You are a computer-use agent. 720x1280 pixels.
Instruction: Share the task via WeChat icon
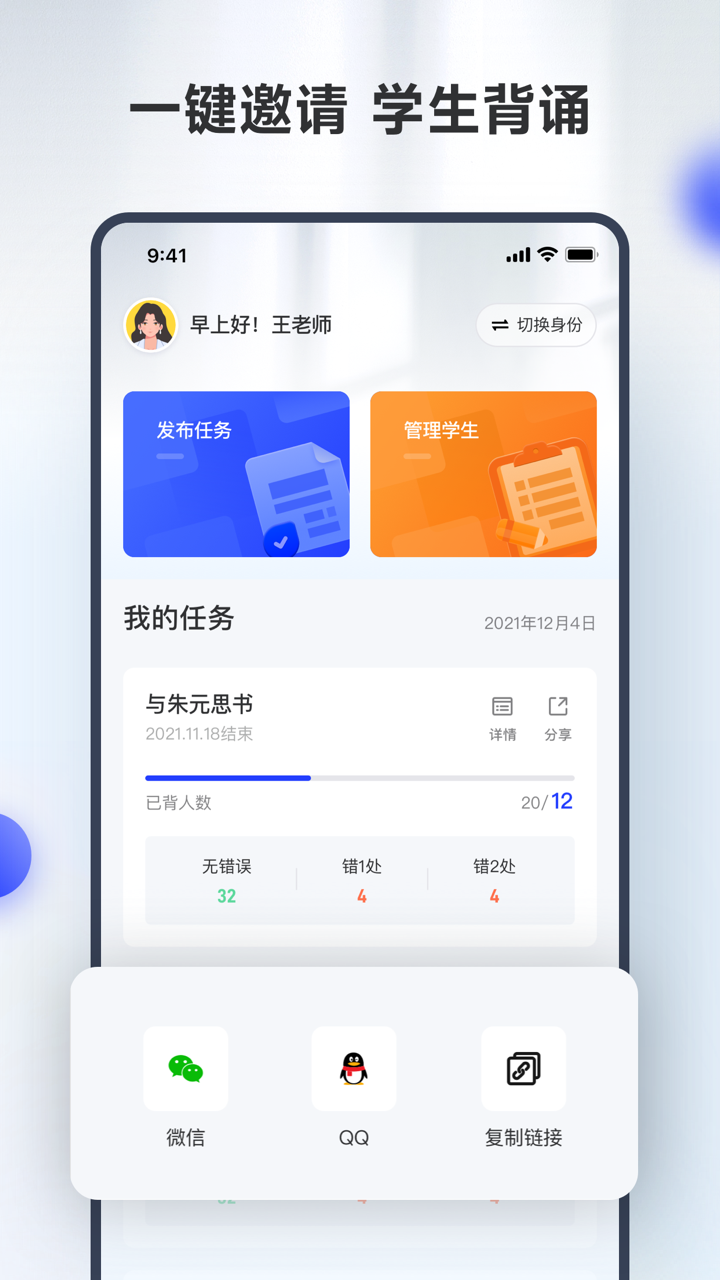click(x=184, y=1068)
